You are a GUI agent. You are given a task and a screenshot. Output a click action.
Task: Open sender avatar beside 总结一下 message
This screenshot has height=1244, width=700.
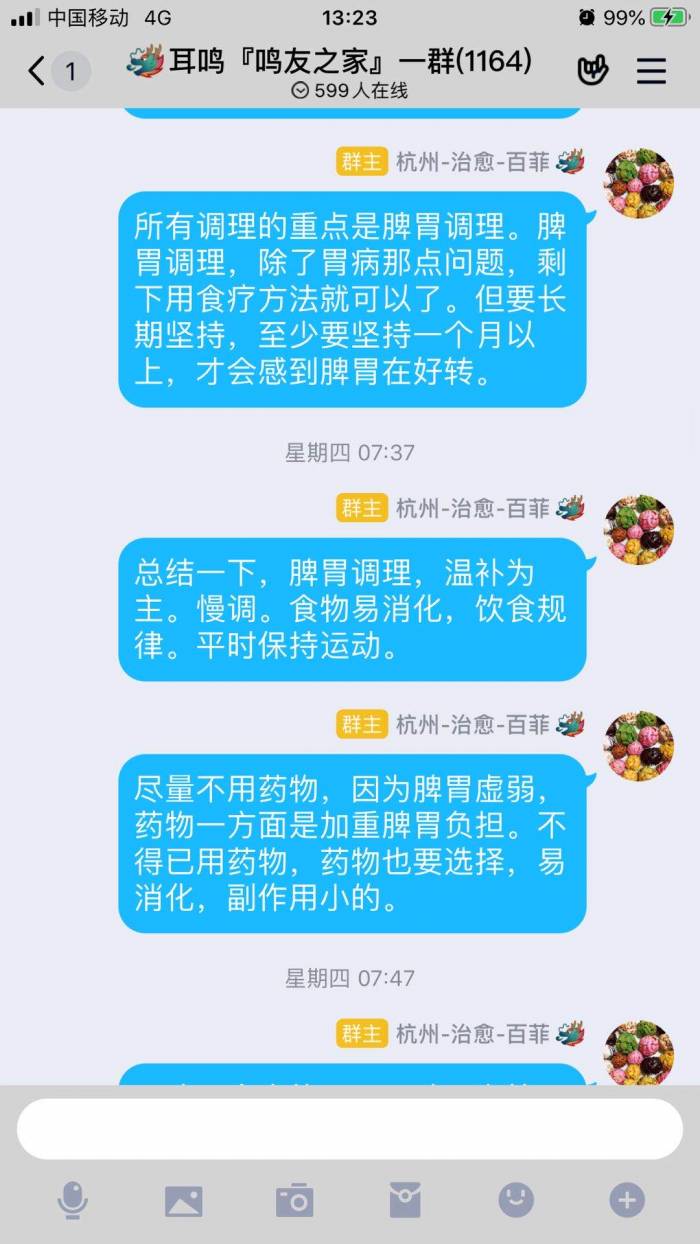(639, 529)
